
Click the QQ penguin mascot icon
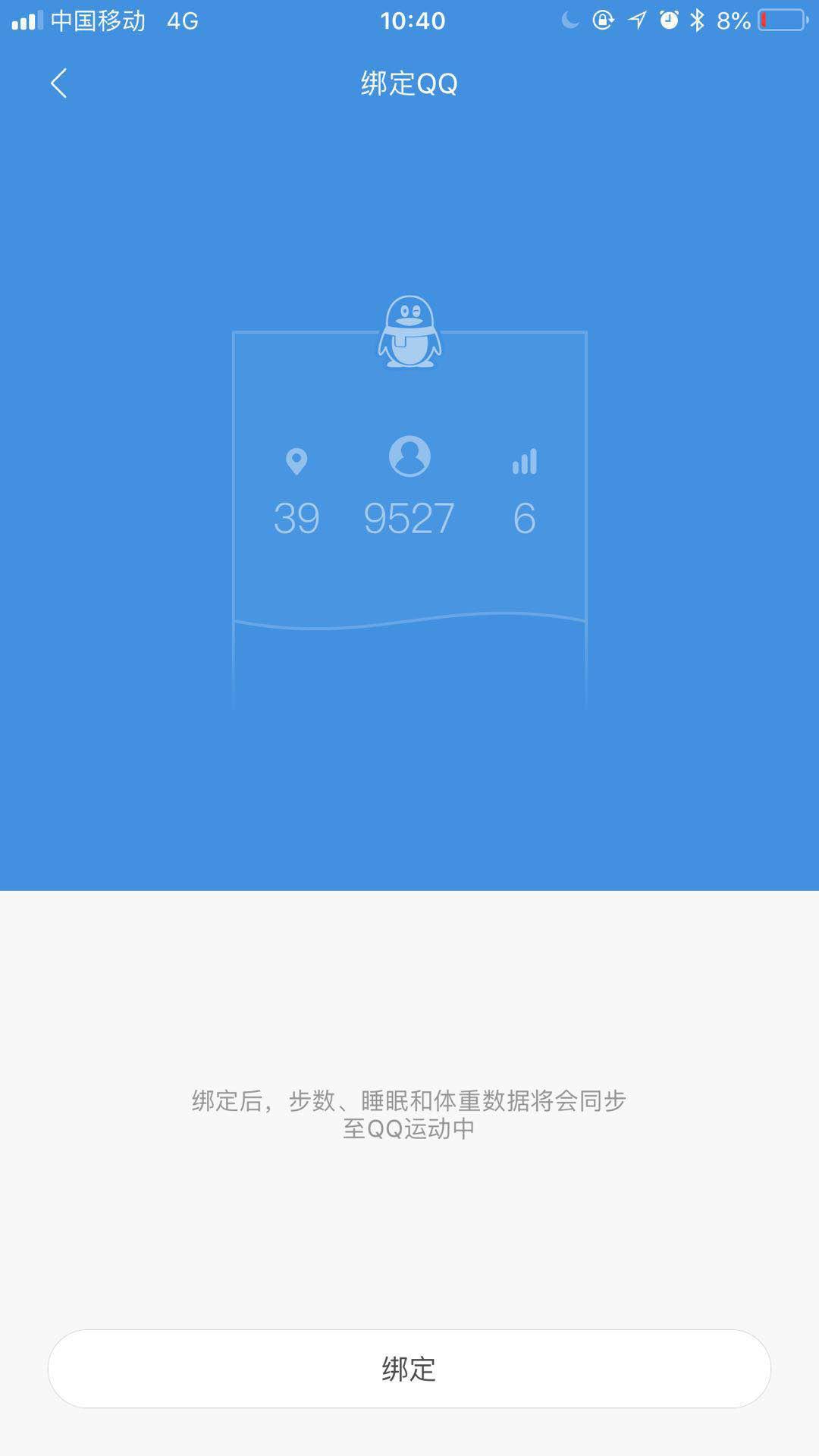(x=409, y=331)
